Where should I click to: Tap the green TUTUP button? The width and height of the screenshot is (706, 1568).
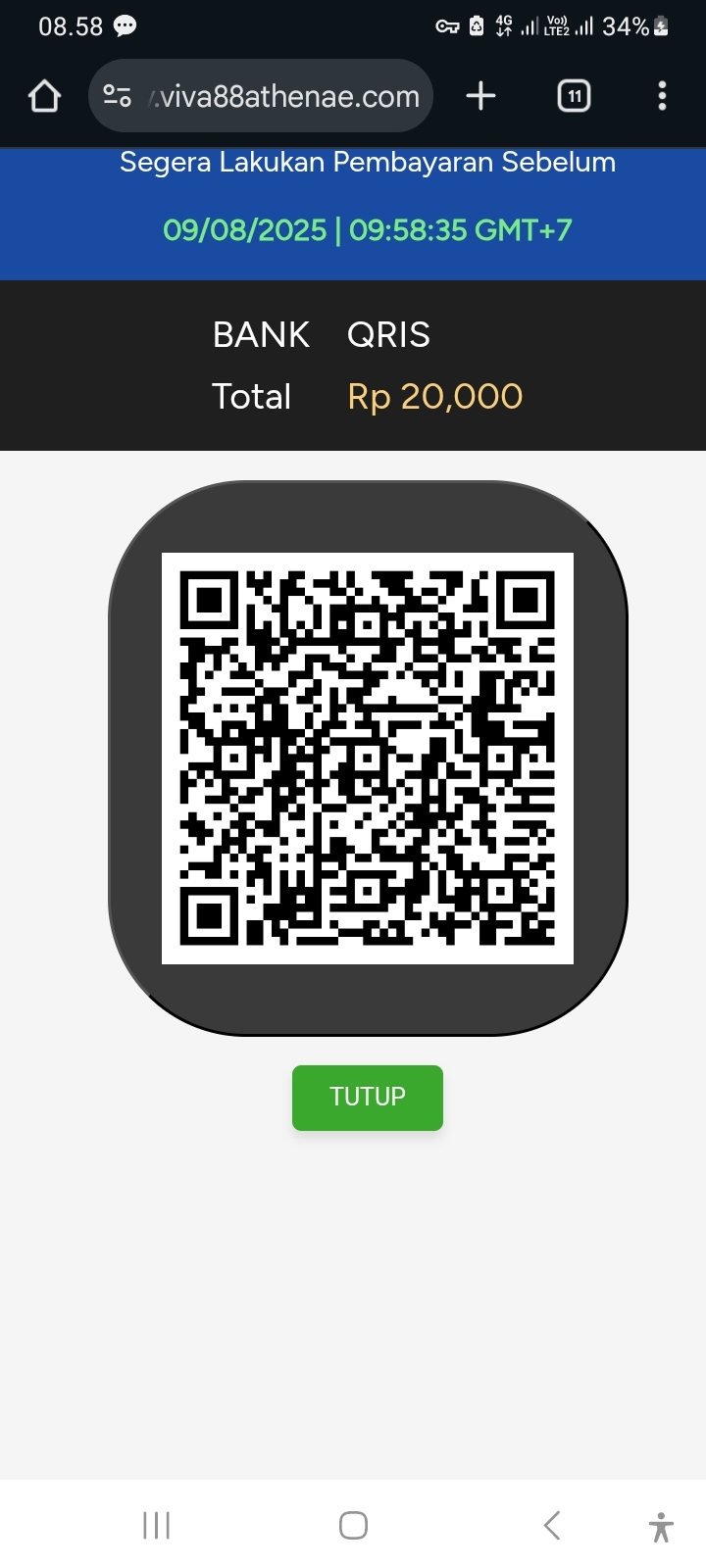coord(367,1097)
